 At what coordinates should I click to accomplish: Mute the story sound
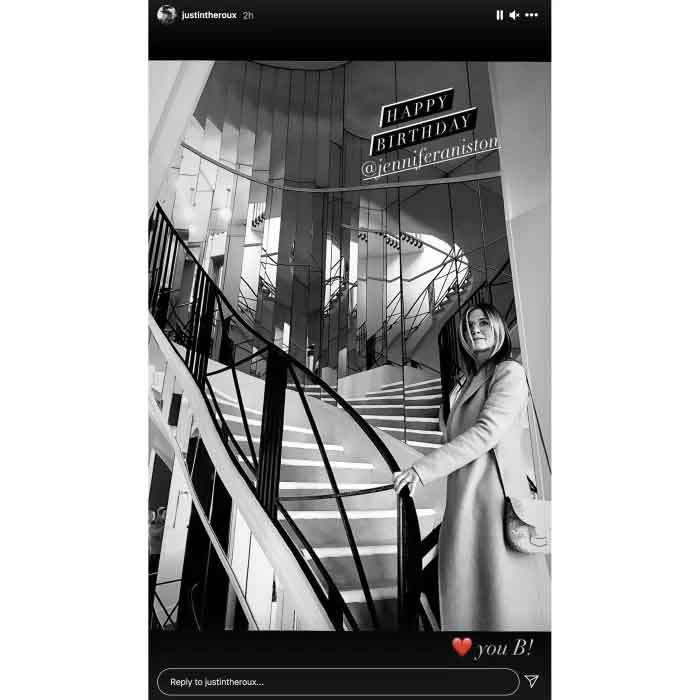point(514,15)
